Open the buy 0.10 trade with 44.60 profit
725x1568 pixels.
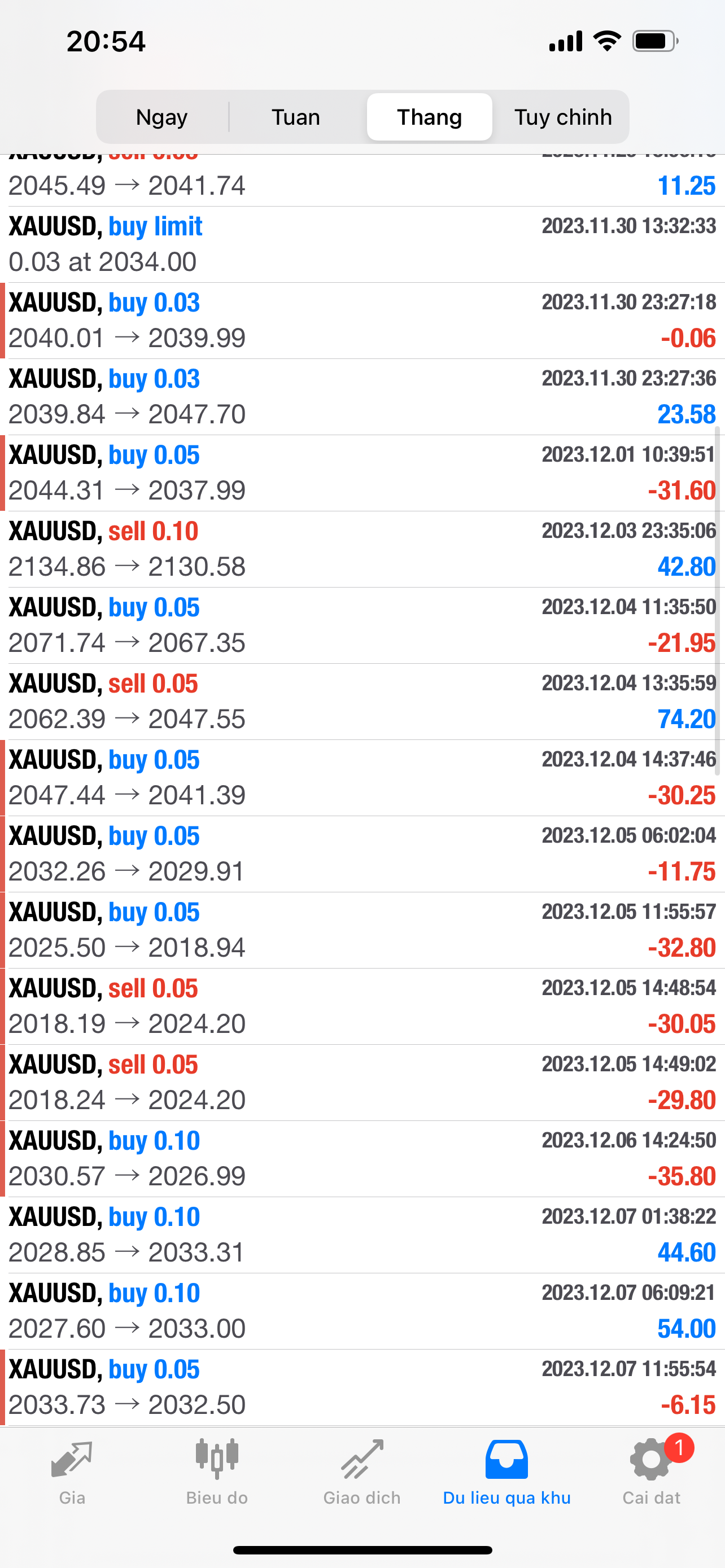click(x=362, y=1235)
